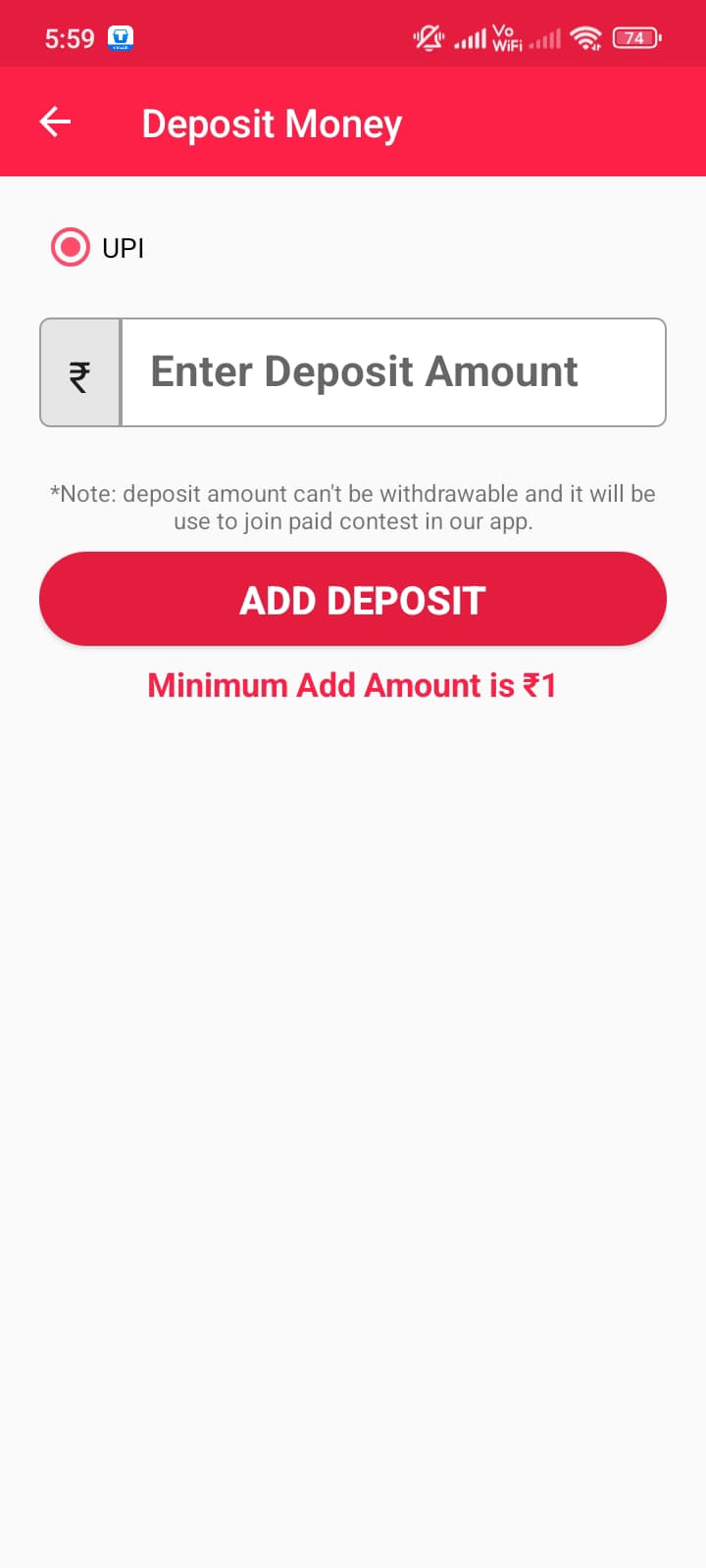Tap the ADD DEPOSIT button

coord(353,599)
